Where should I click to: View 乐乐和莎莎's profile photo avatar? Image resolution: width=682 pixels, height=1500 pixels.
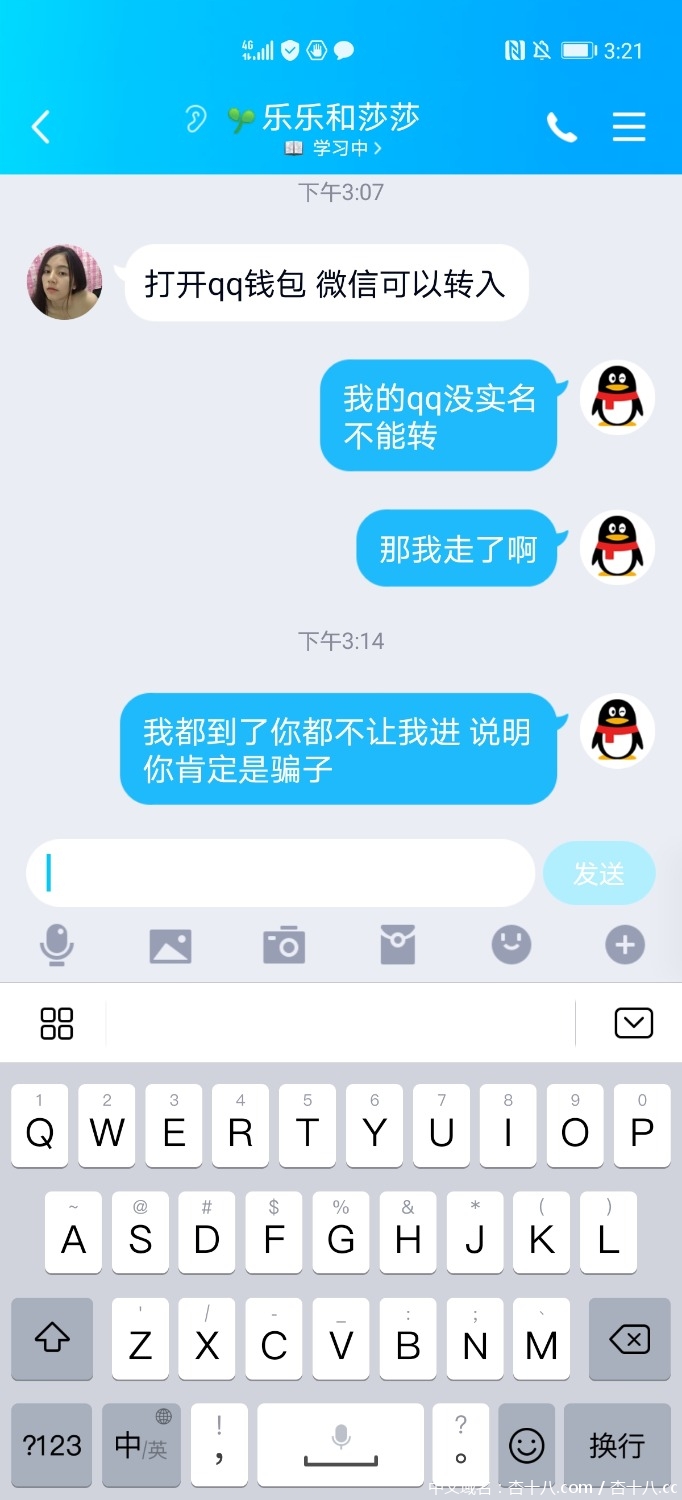pyautogui.click(x=64, y=282)
